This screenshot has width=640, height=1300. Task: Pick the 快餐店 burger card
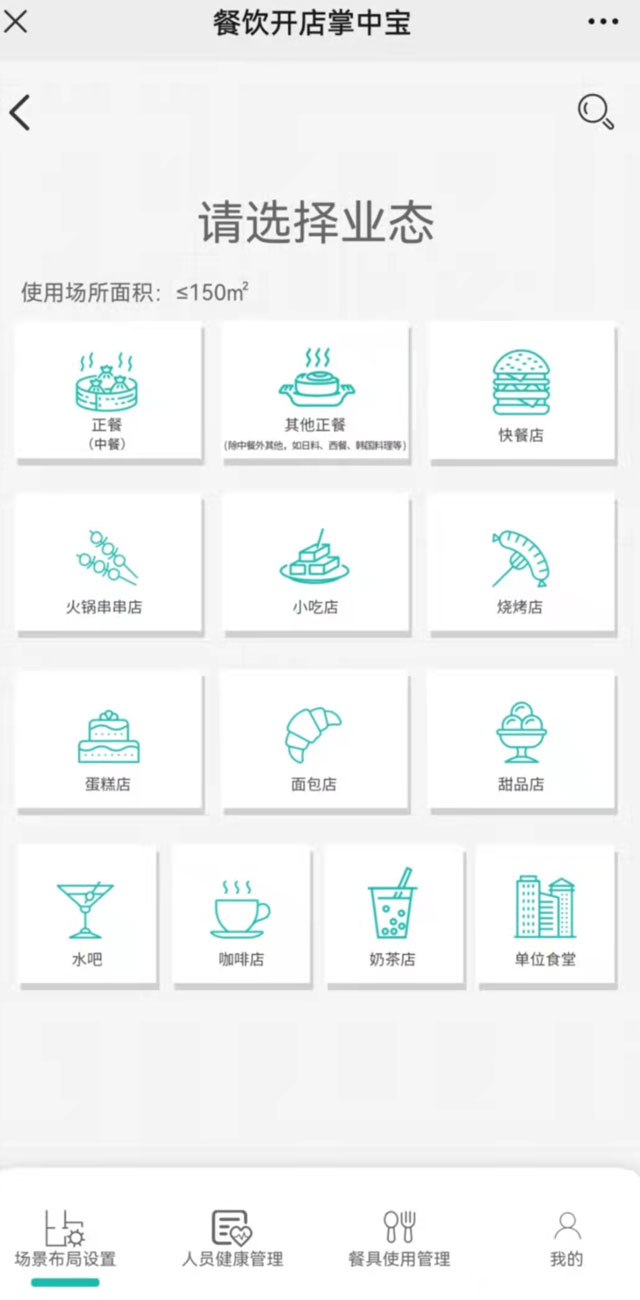pos(521,391)
